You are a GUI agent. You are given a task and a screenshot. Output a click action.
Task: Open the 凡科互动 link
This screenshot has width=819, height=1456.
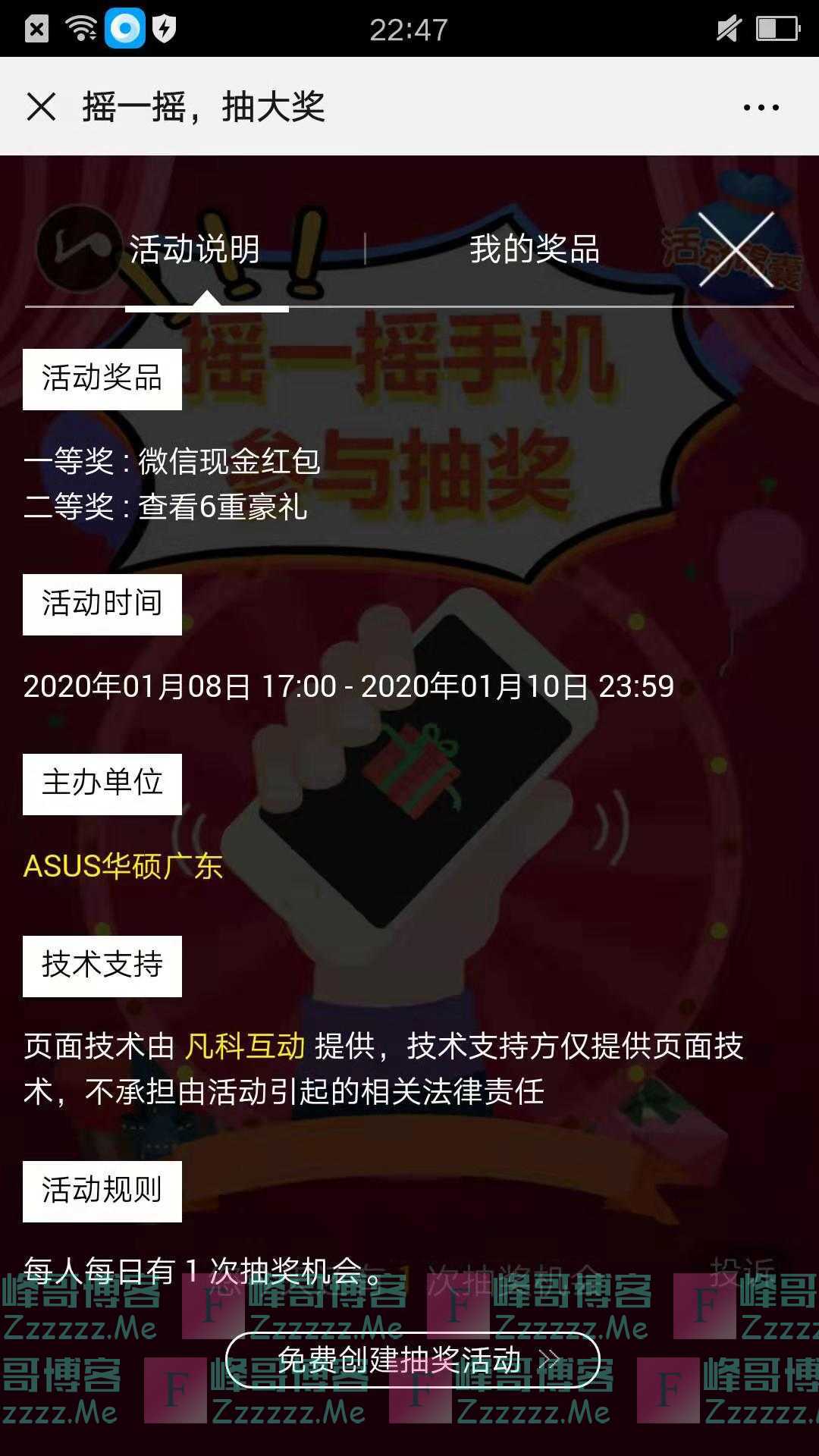point(245,1047)
